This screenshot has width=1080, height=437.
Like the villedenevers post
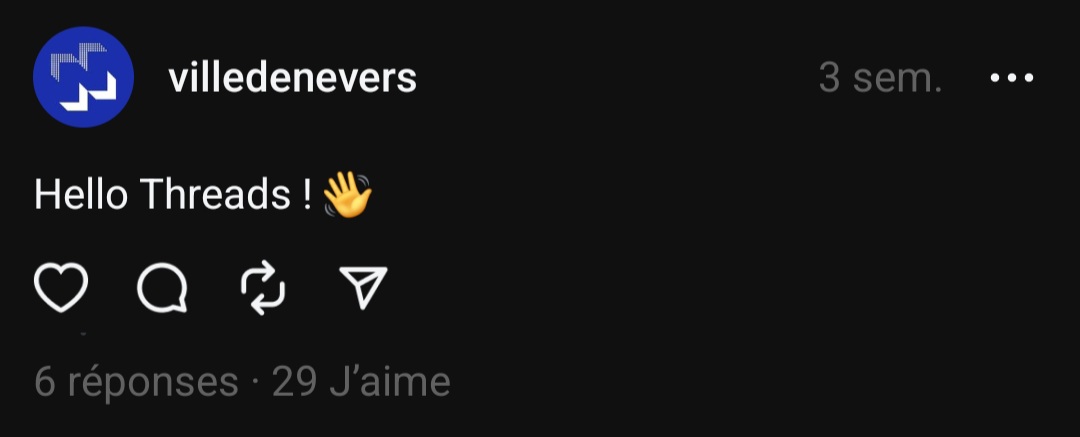pos(61,289)
